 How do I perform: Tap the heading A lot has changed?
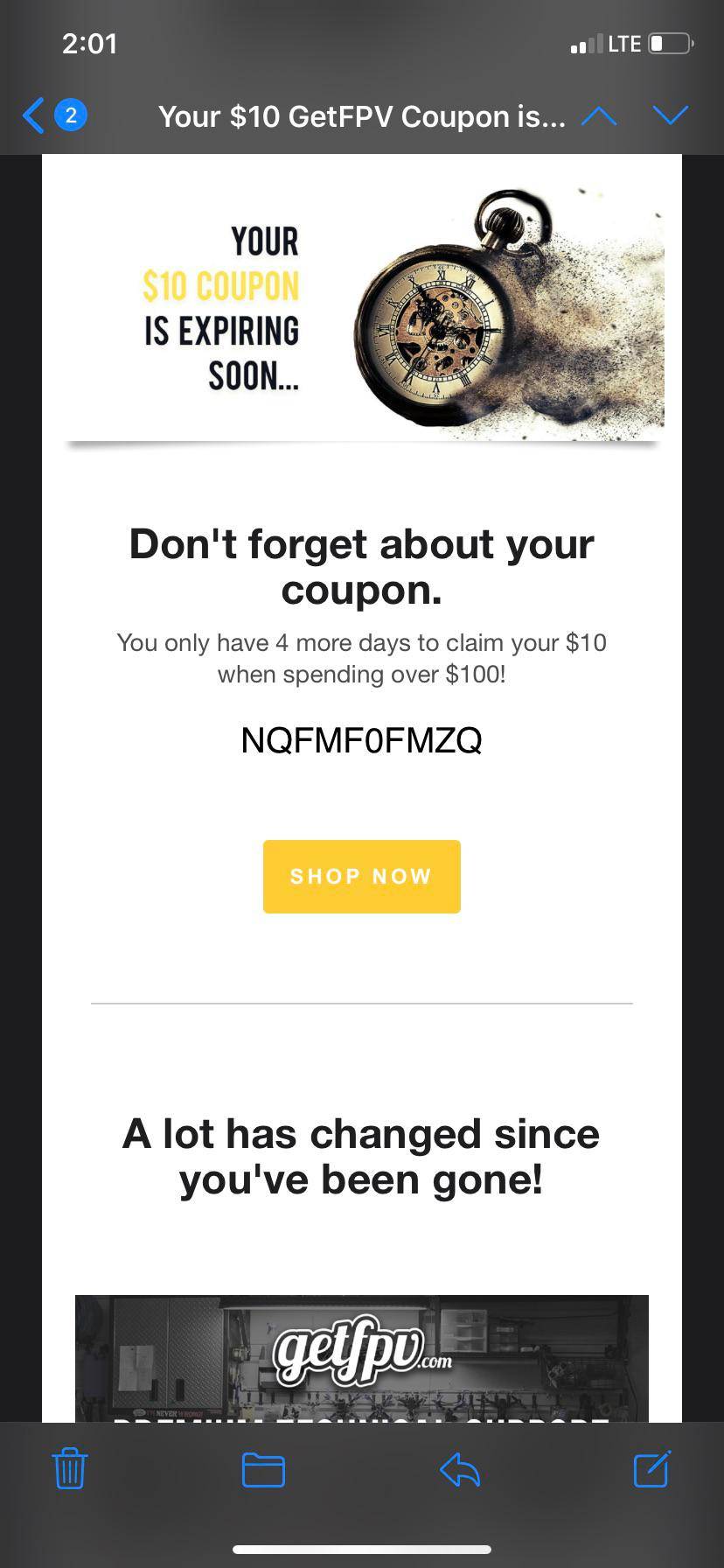[361, 1155]
